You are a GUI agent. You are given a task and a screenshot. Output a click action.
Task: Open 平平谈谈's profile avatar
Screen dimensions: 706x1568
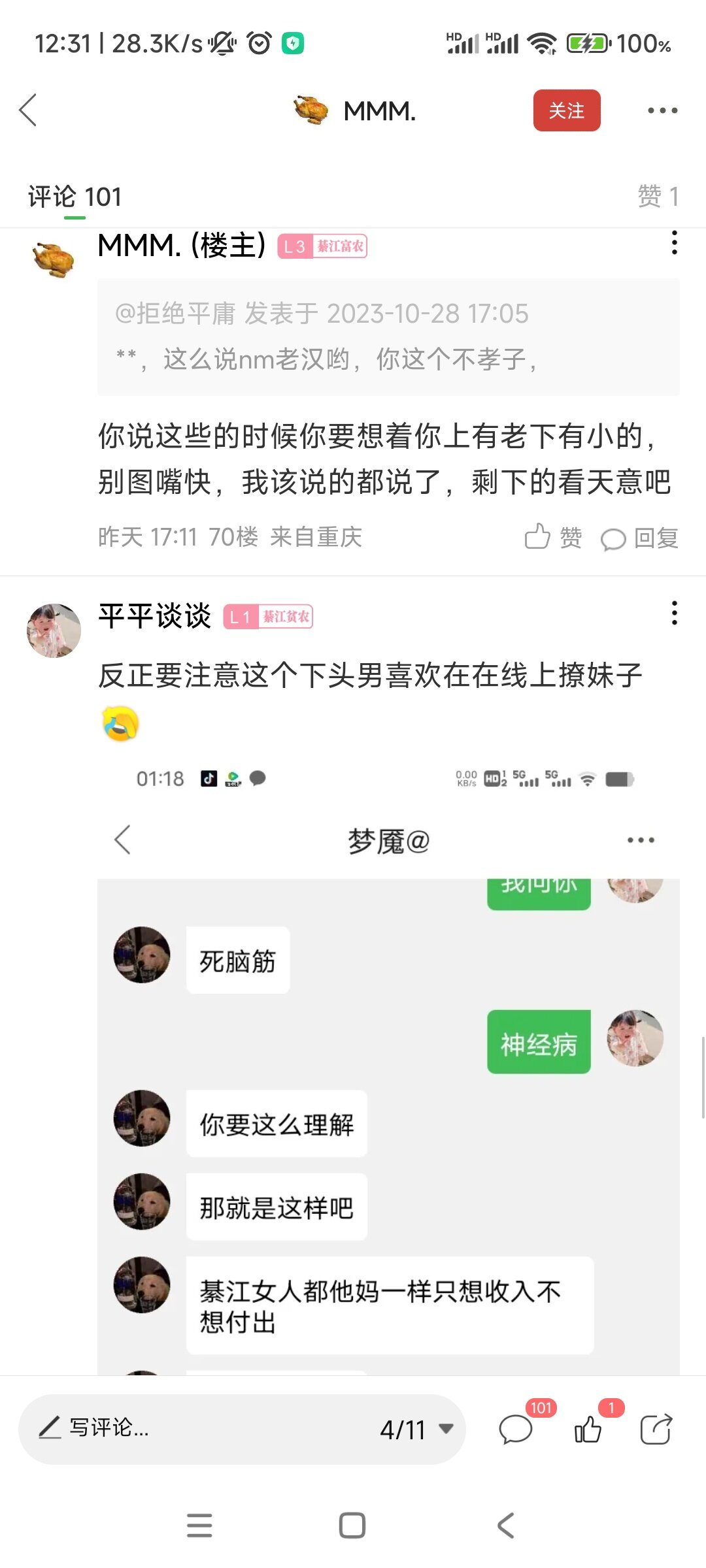tap(54, 630)
